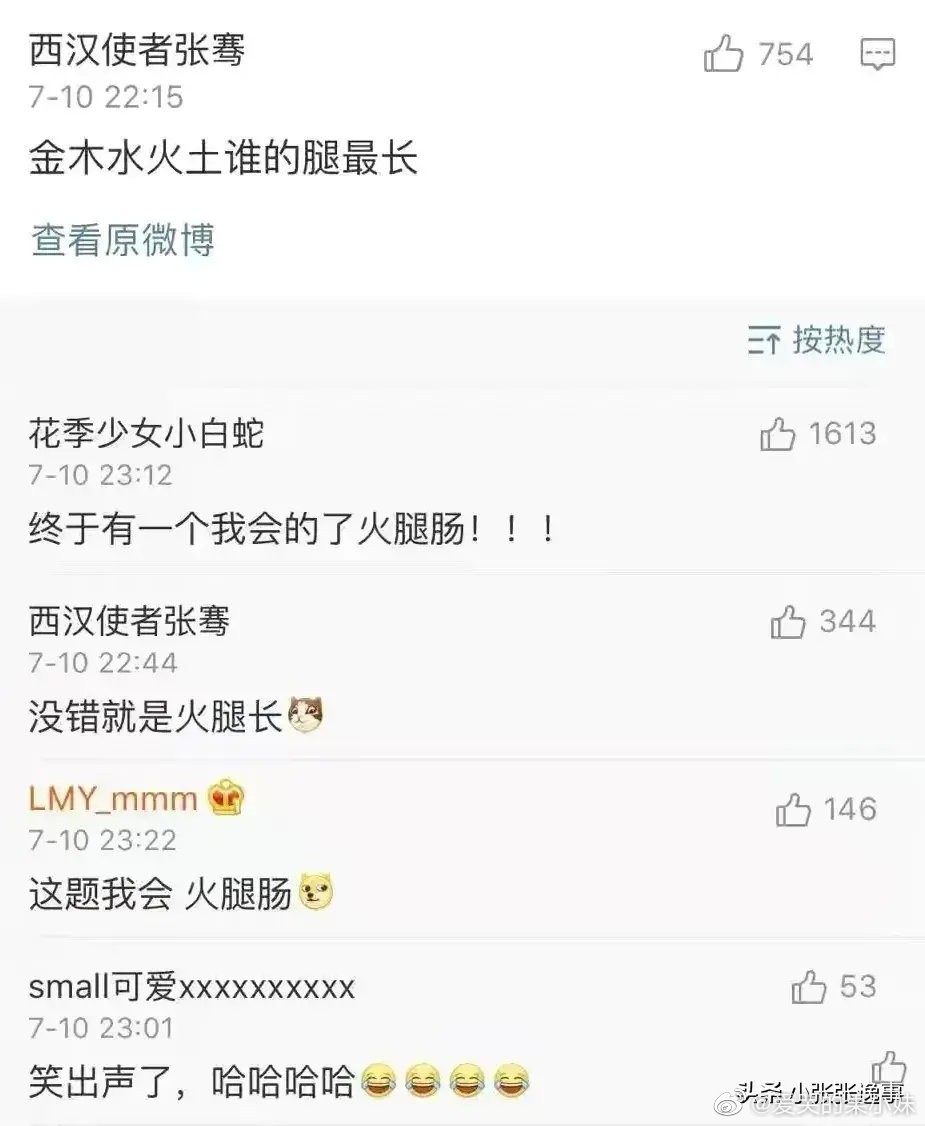Open small可爱xxxxxxxxxx's profile
Screen dimensions: 925x1126
[x=191, y=988]
